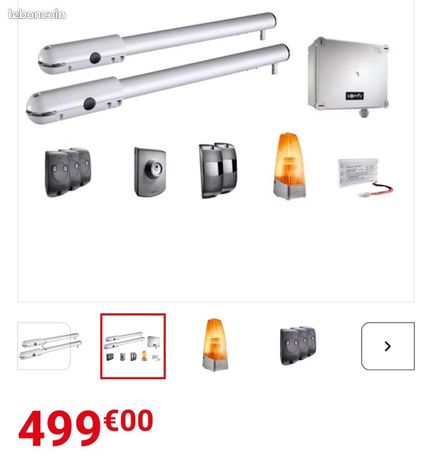Select the thumbnail showing only the two motor arms

(44, 346)
